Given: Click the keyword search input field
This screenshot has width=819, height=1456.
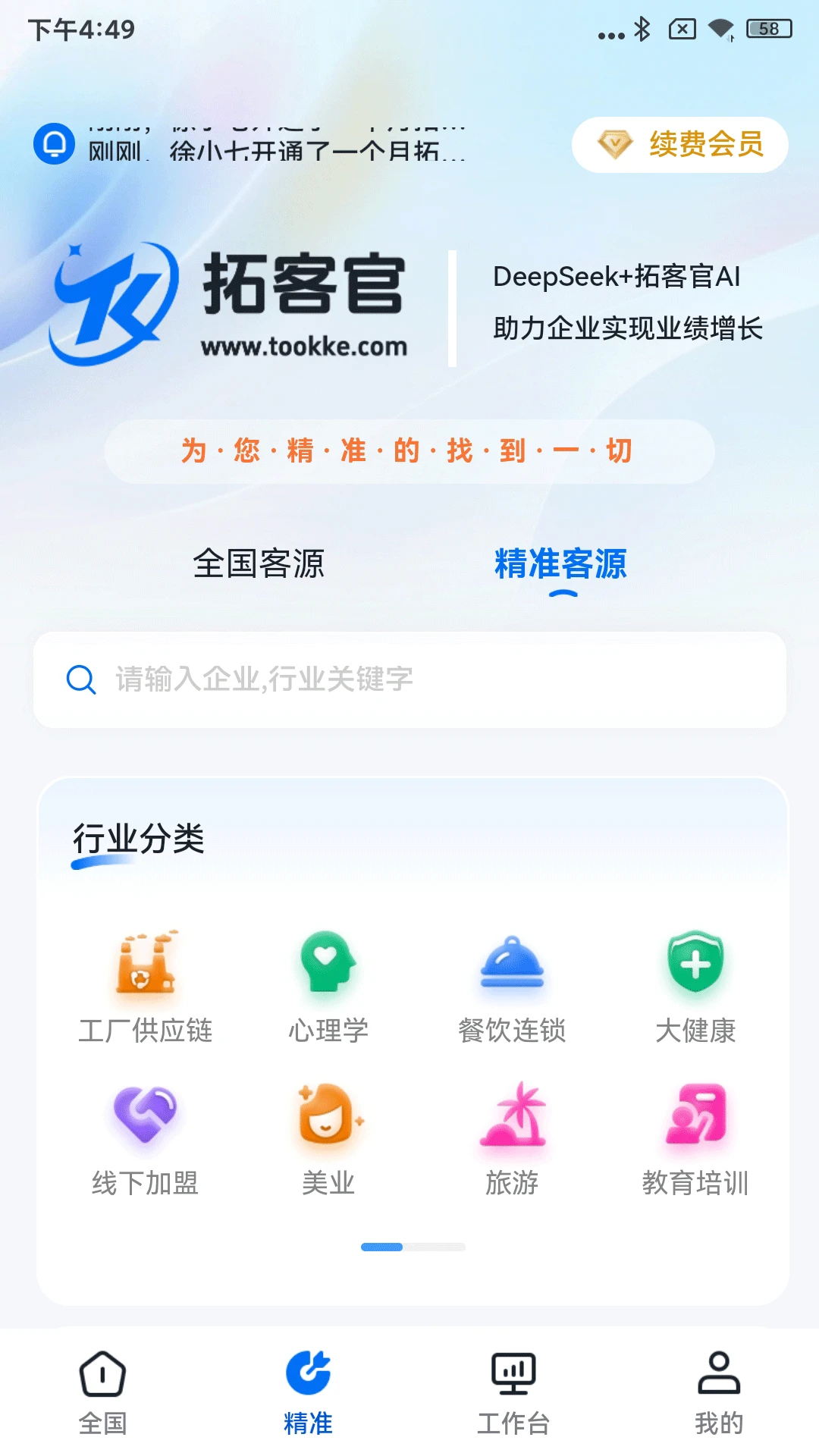Looking at the screenshot, I should click(409, 680).
